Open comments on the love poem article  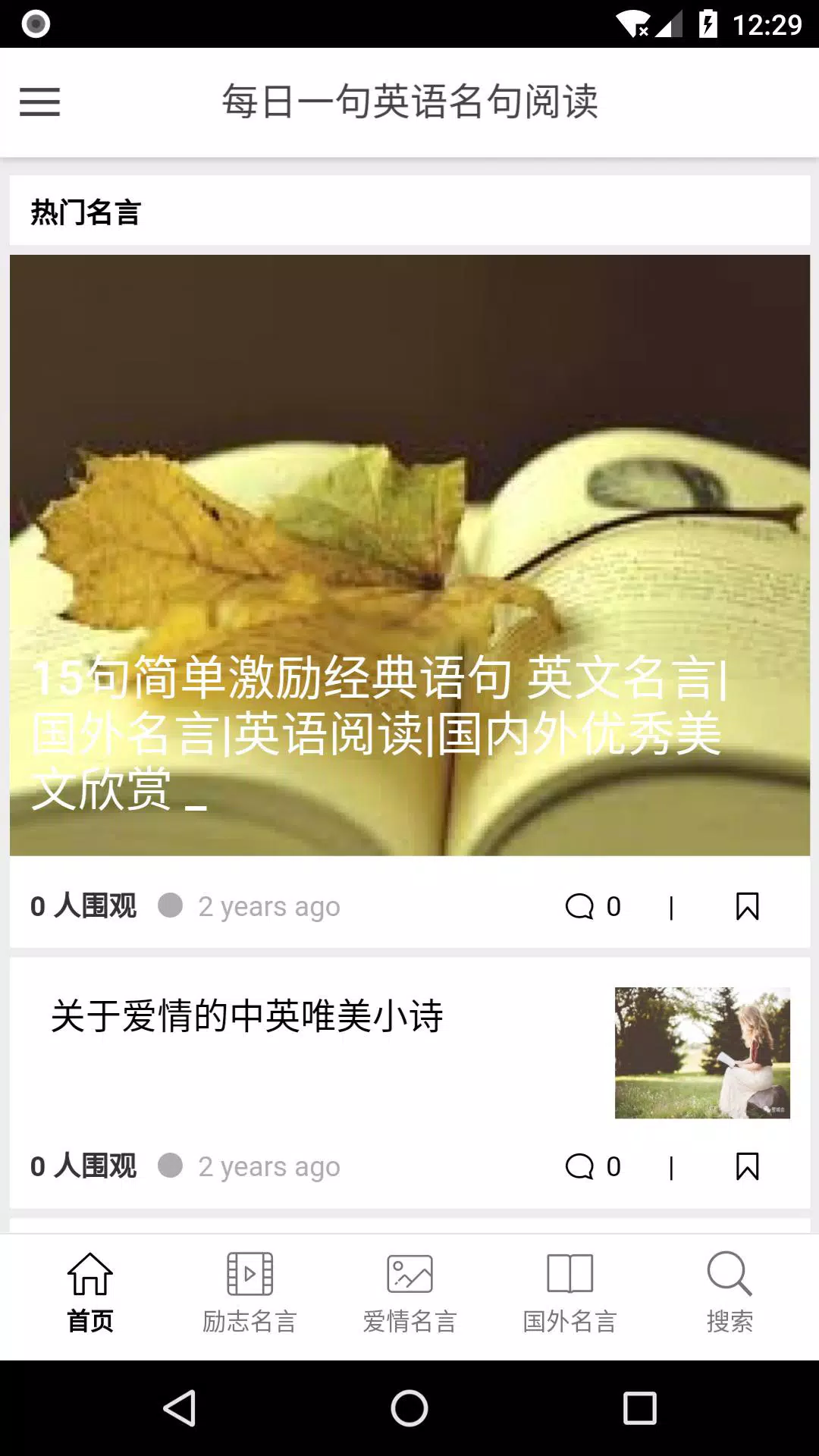(x=579, y=1167)
